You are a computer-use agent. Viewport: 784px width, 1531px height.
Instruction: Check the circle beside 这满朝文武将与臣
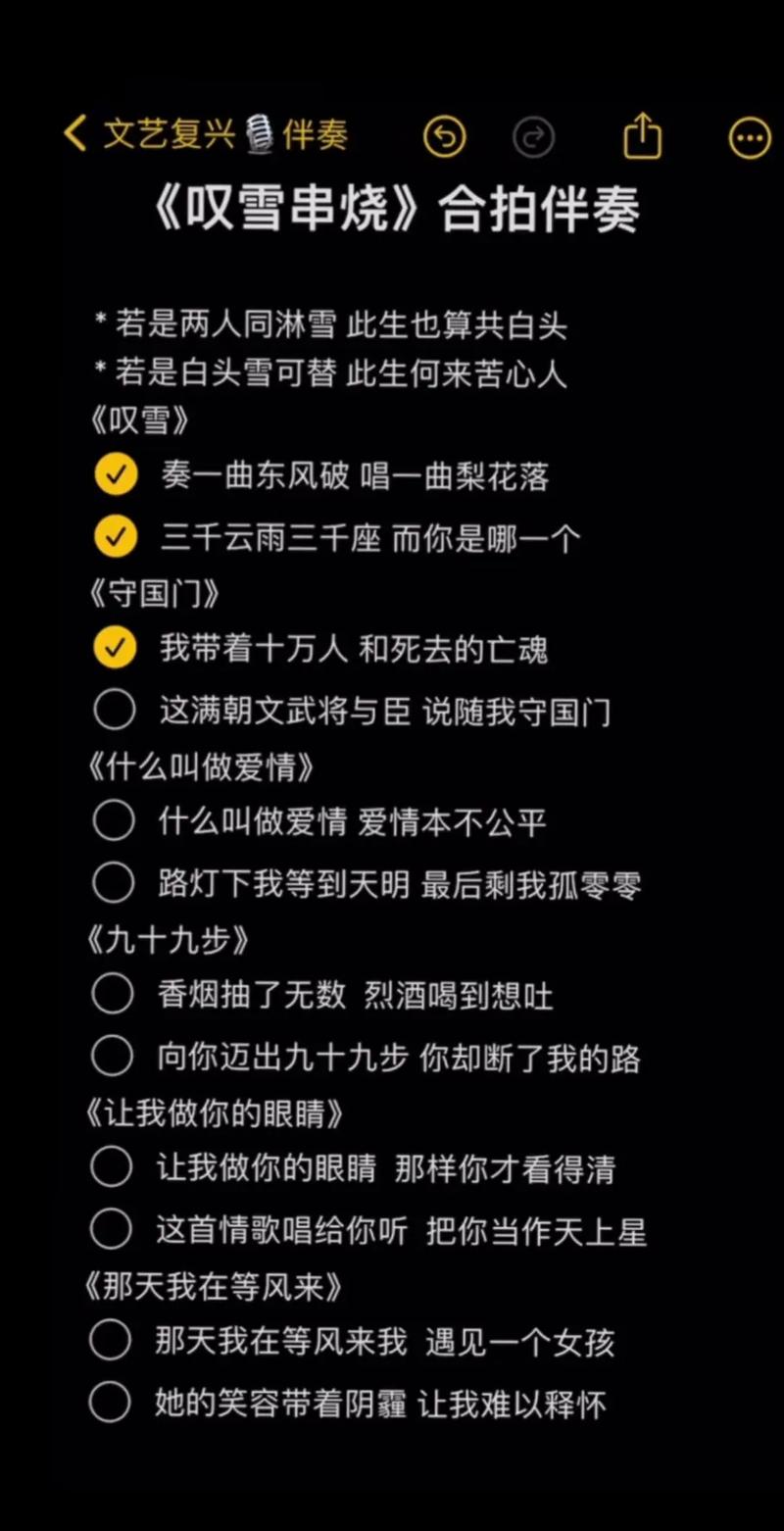click(x=115, y=709)
